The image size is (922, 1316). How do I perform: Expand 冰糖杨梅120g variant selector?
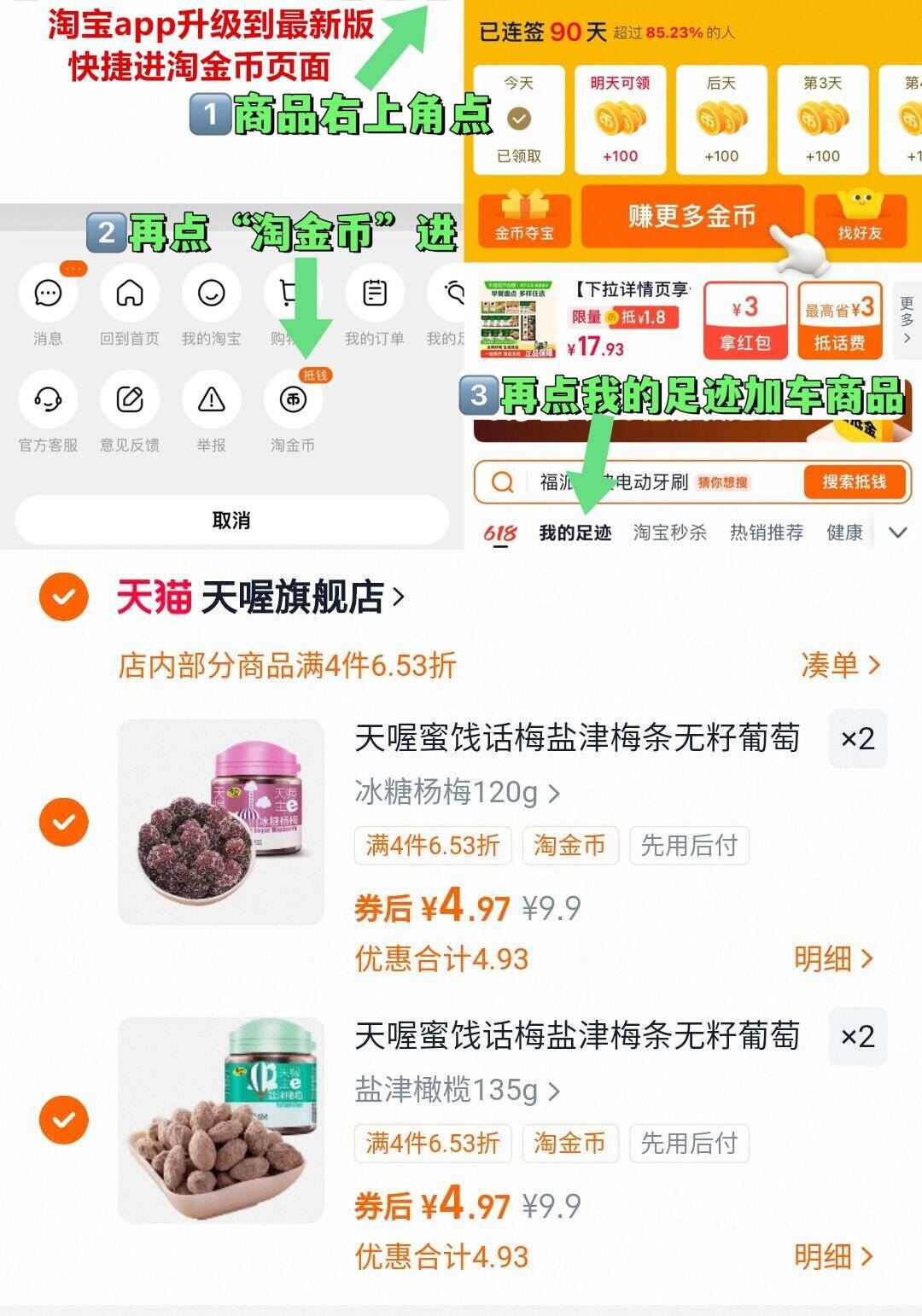click(455, 794)
